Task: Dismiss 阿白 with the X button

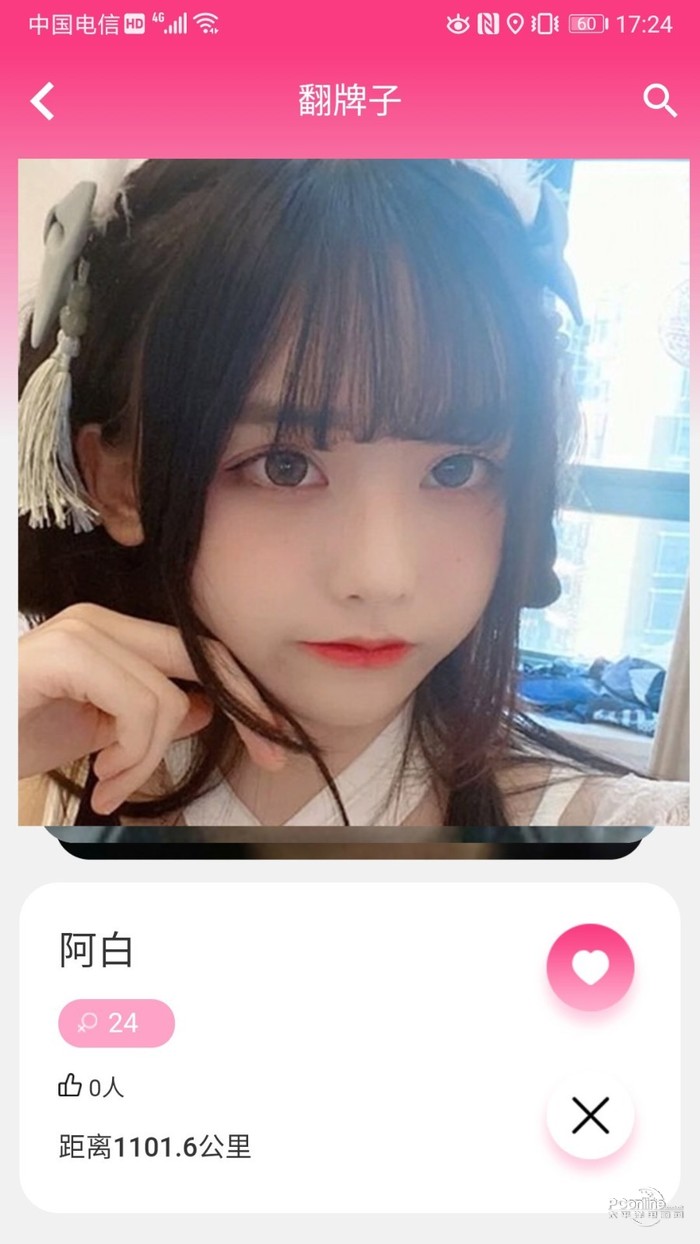Action: [x=590, y=1115]
